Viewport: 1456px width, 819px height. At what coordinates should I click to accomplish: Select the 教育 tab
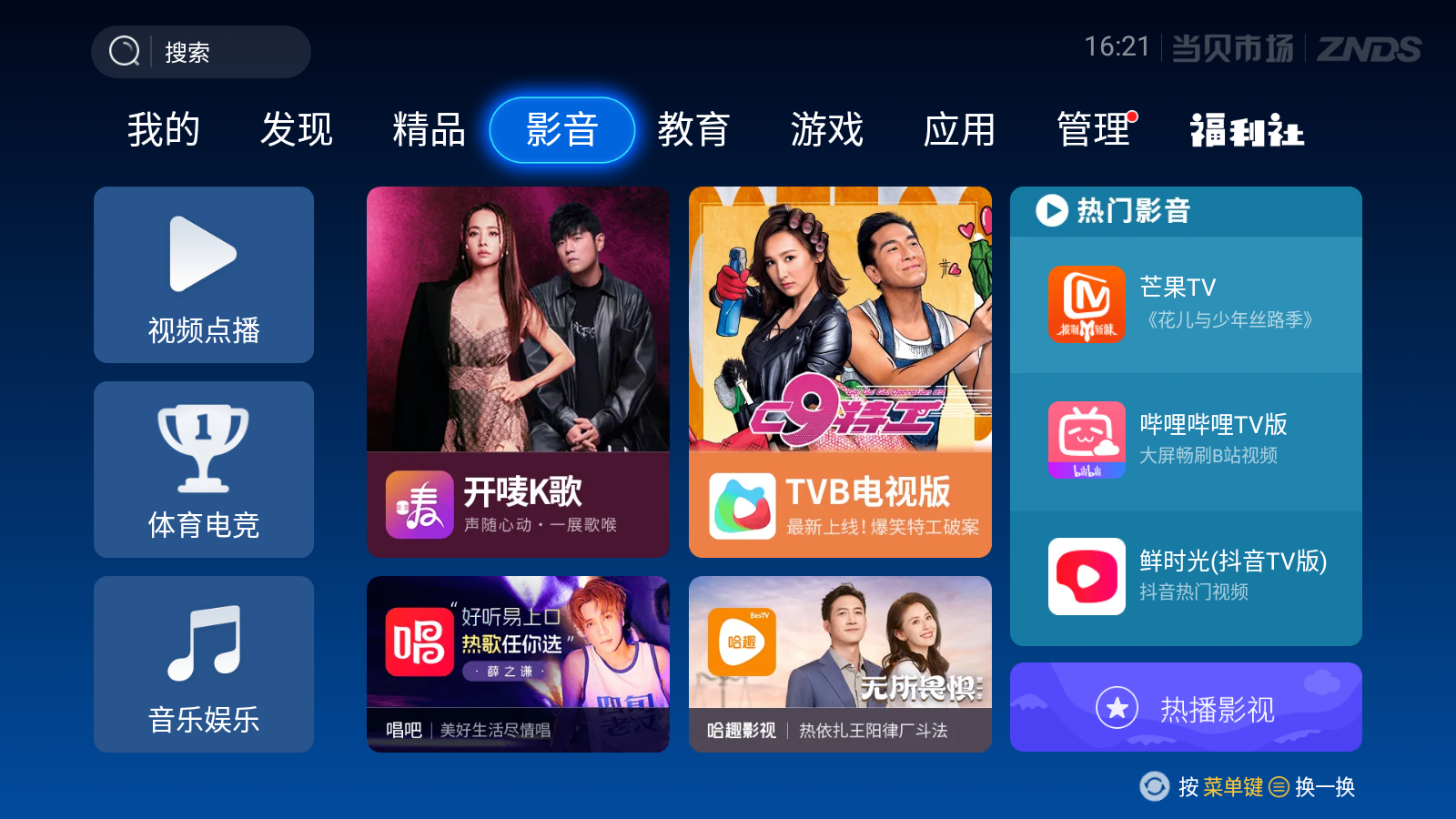click(x=694, y=129)
